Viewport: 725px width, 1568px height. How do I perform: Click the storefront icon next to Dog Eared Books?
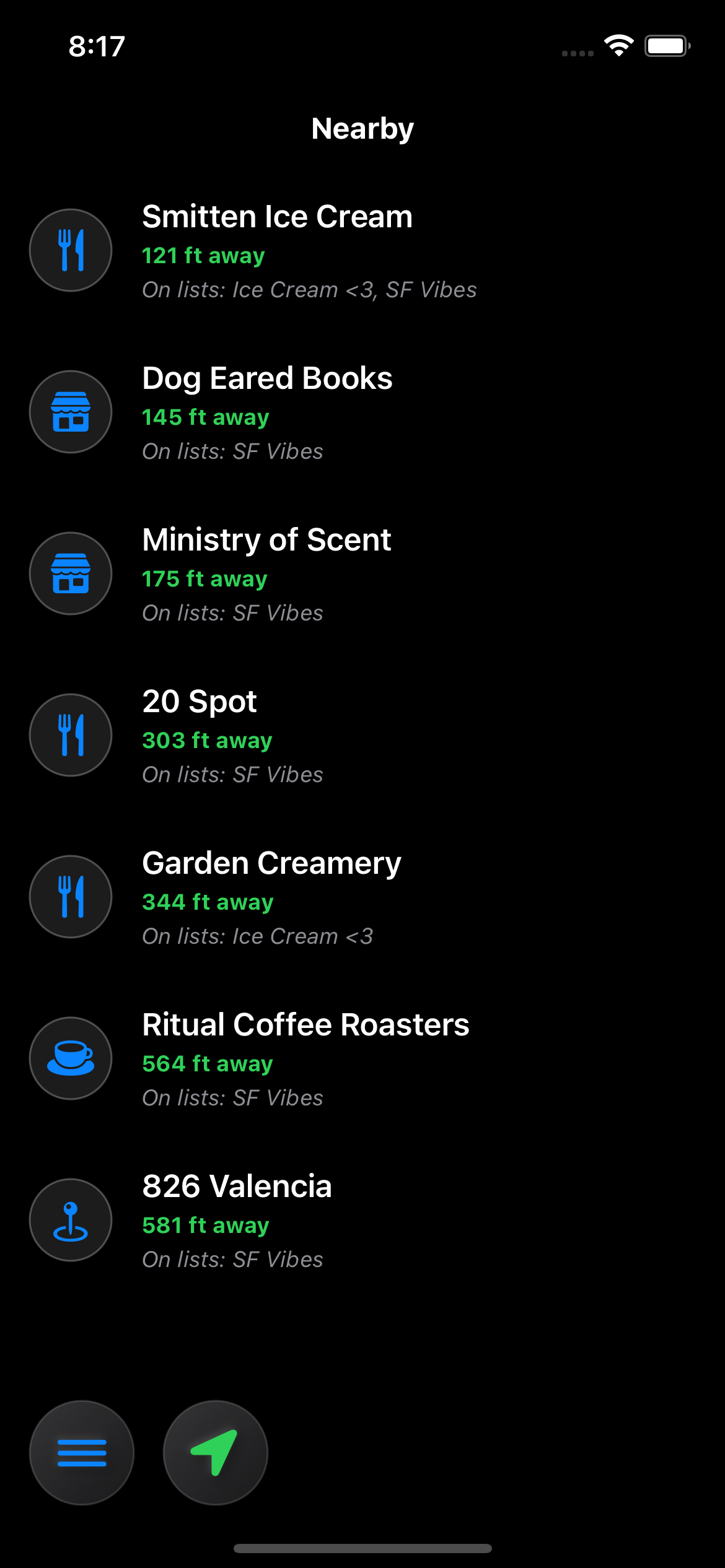pos(70,412)
